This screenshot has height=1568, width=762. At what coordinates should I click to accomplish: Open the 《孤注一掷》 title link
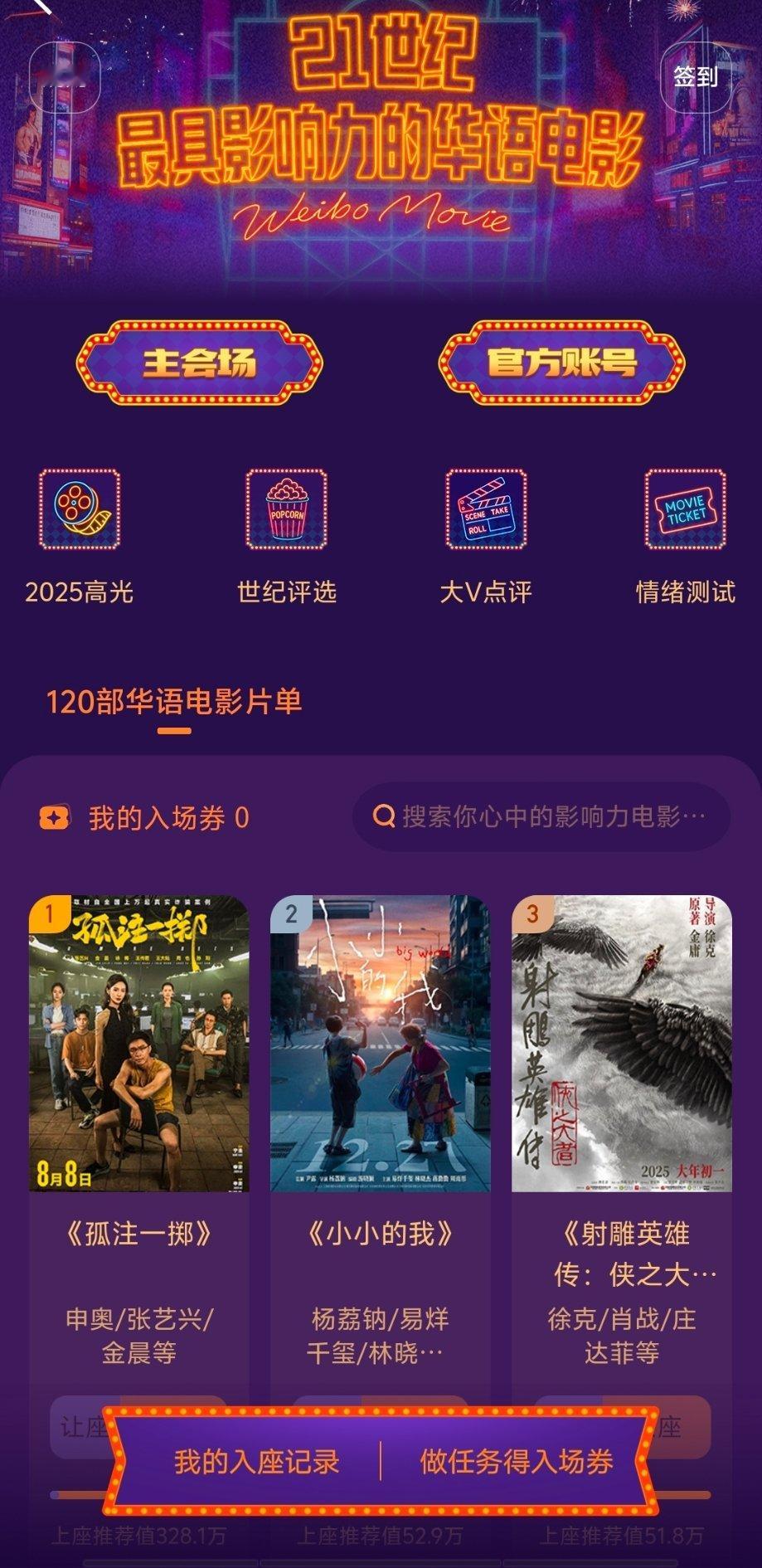coord(138,1234)
